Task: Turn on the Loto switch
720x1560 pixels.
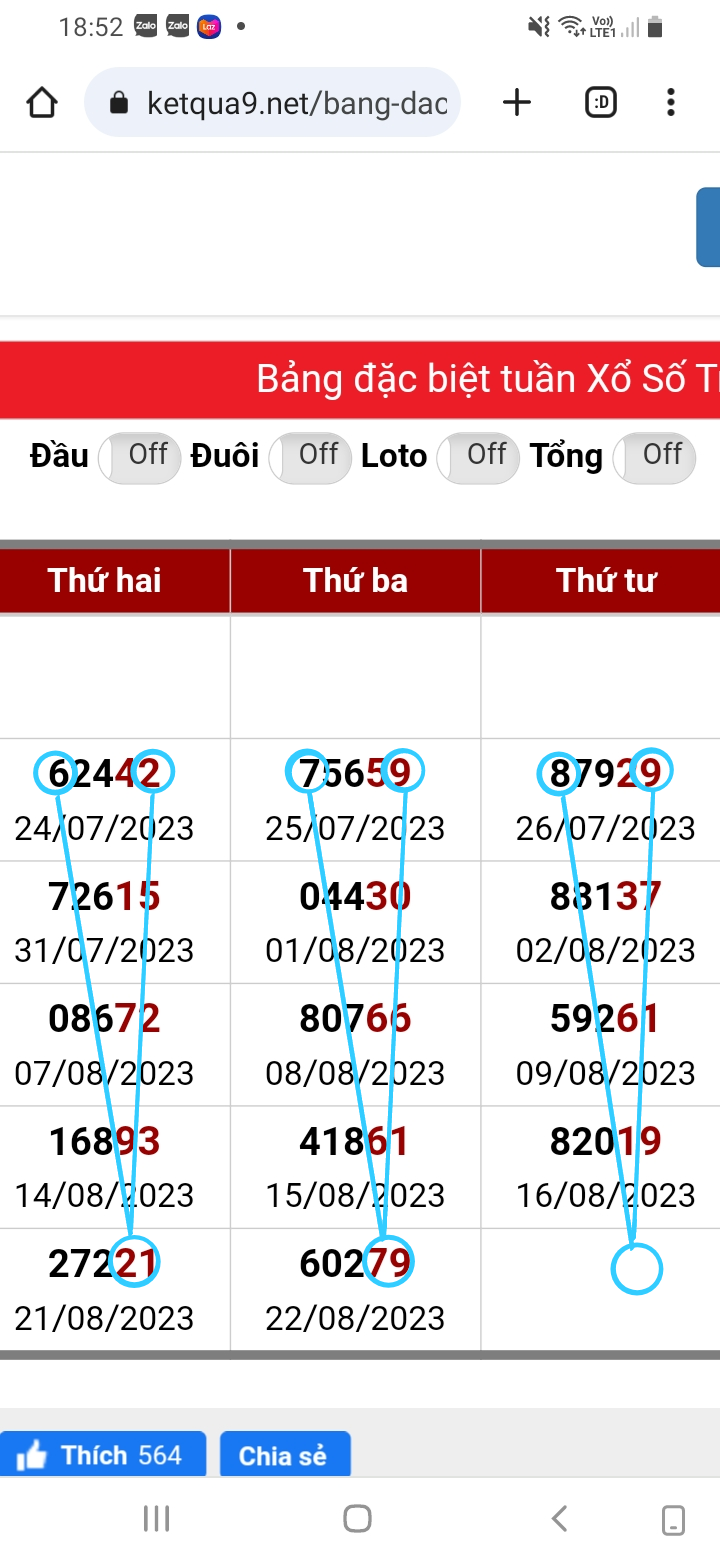Action: 478,457
